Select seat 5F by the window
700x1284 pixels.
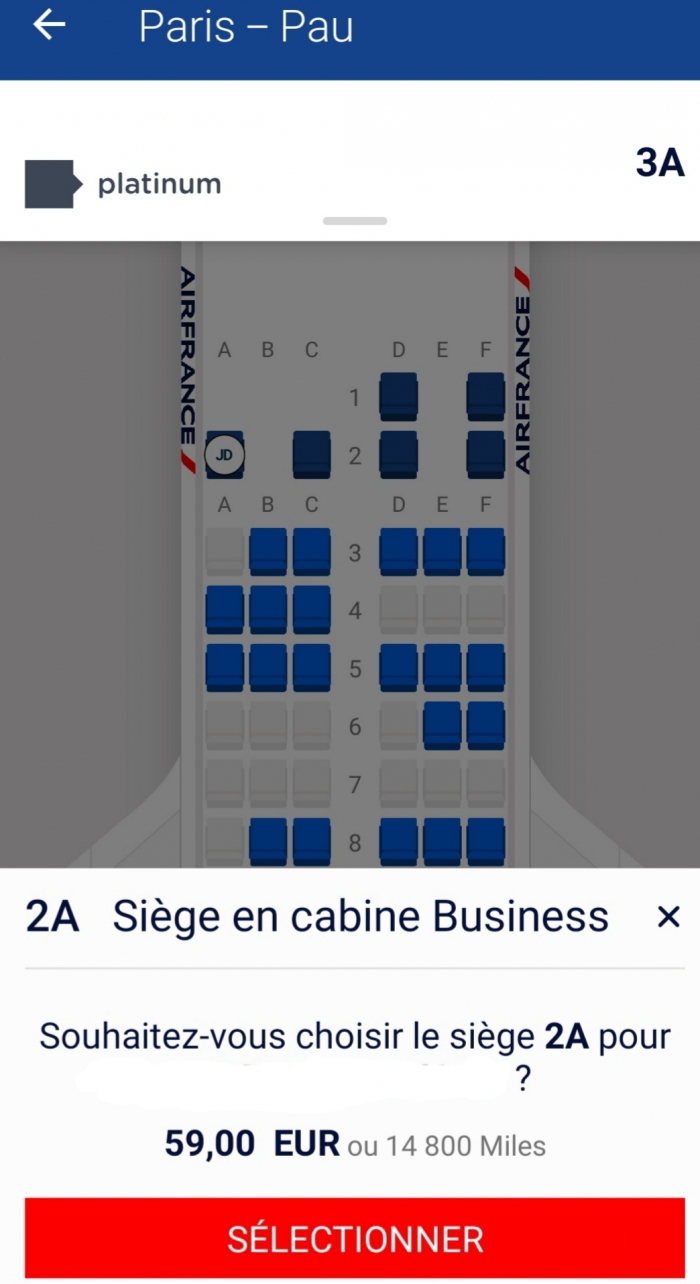coord(486,667)
